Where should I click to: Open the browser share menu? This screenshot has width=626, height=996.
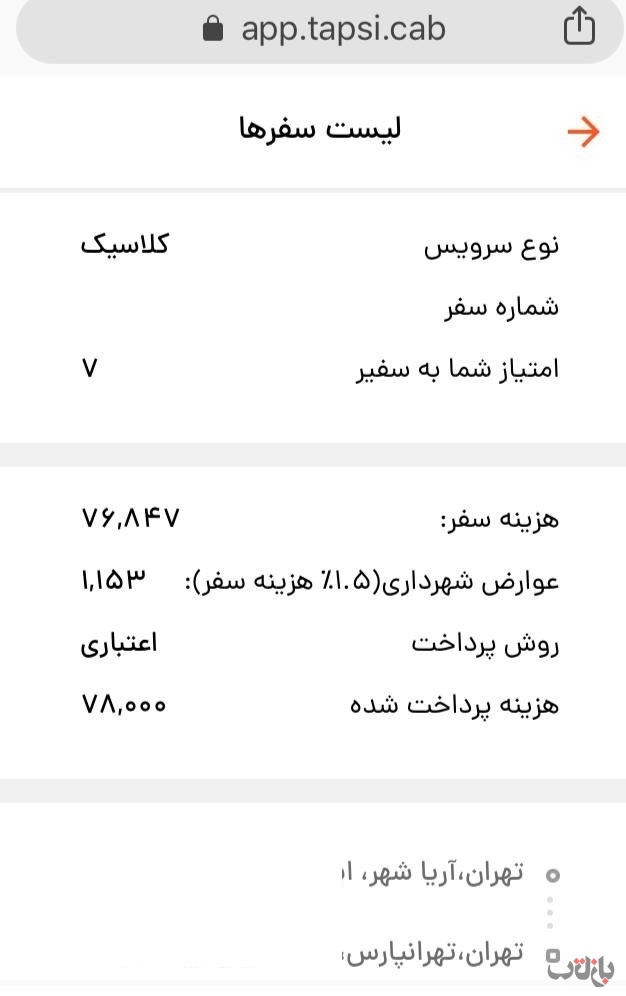[579, 27]
